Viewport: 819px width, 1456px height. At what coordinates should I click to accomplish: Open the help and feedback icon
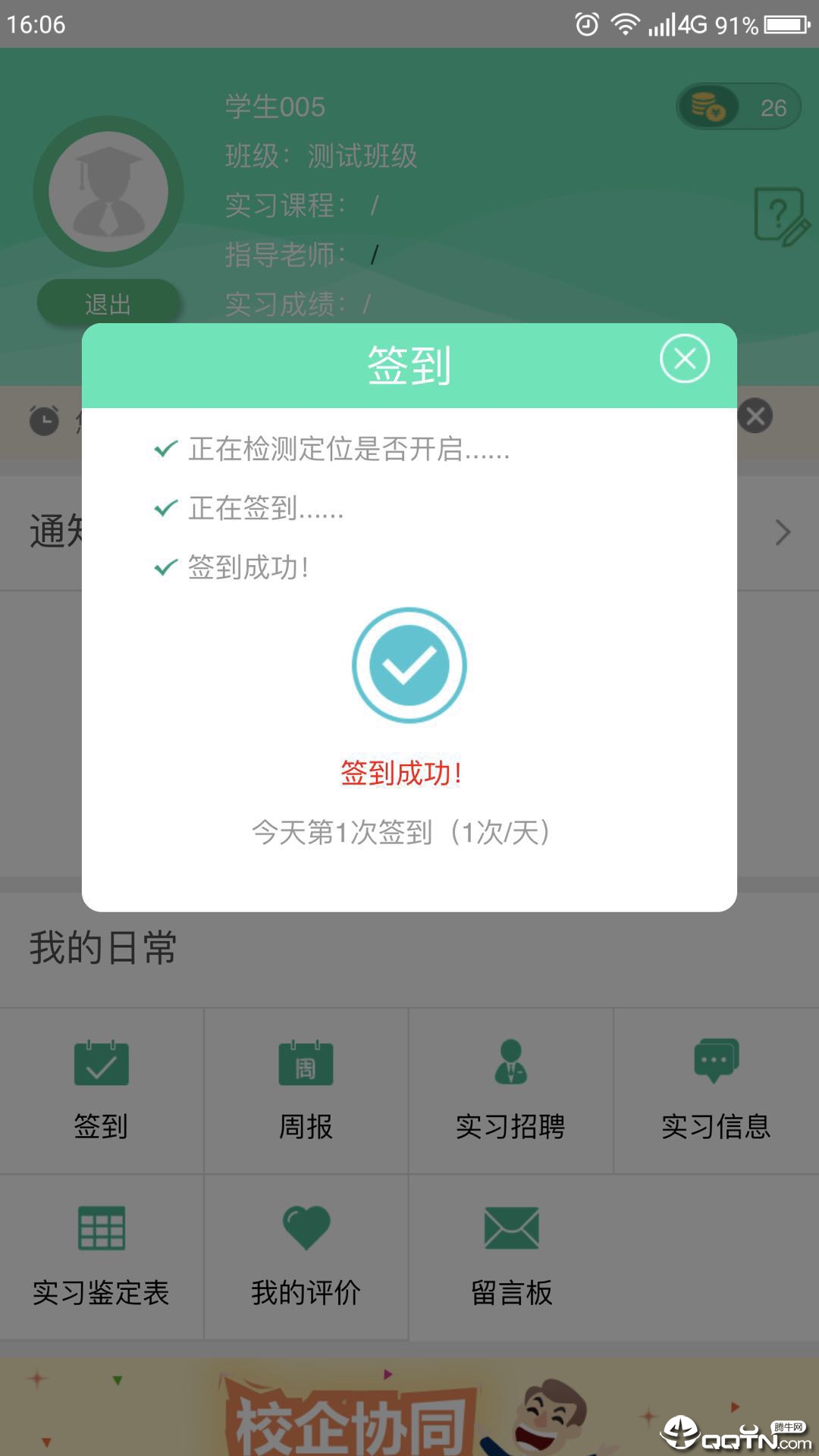point(780,217)
